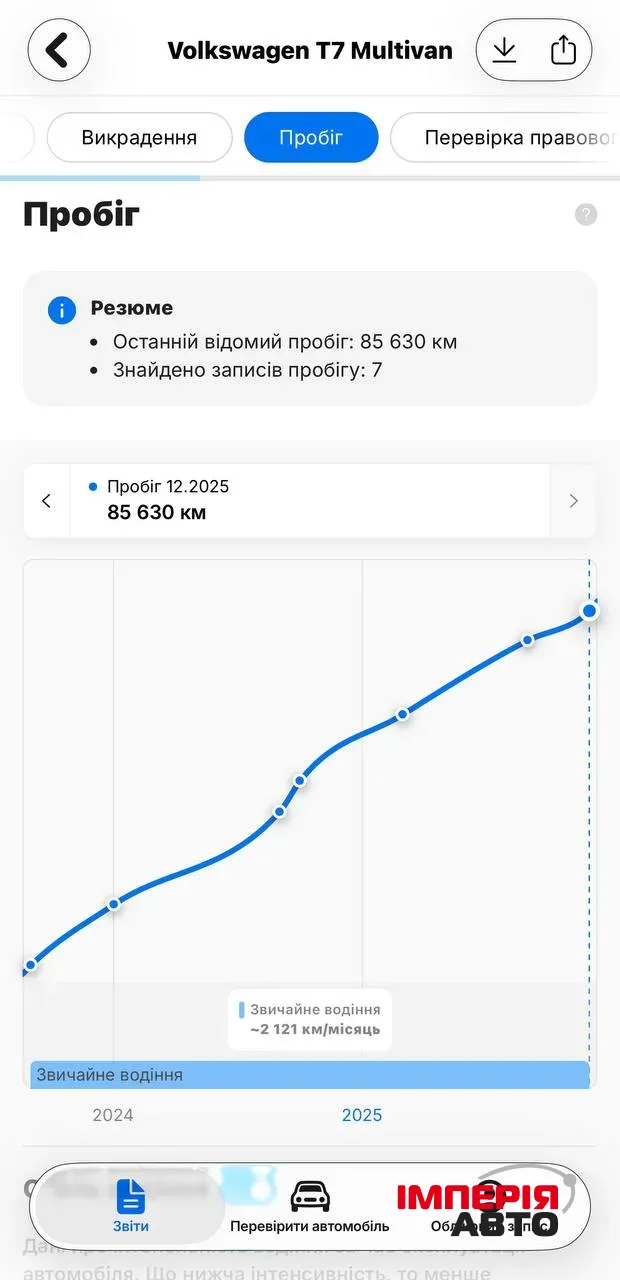Open the help icon next to Пробіг
Screen dimensions: 620x1280
tap(586, 214)
